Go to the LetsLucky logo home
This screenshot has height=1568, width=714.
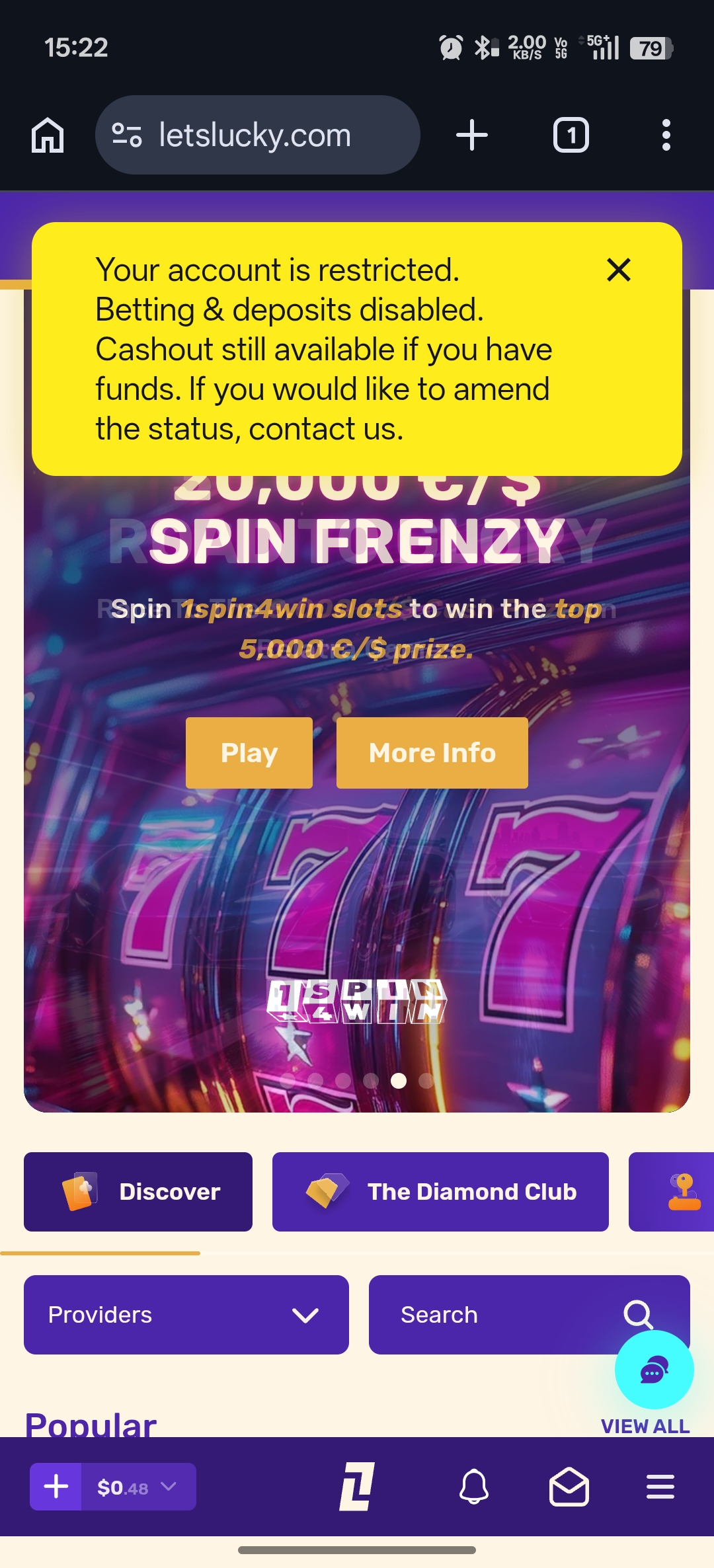click(357, 1487)
